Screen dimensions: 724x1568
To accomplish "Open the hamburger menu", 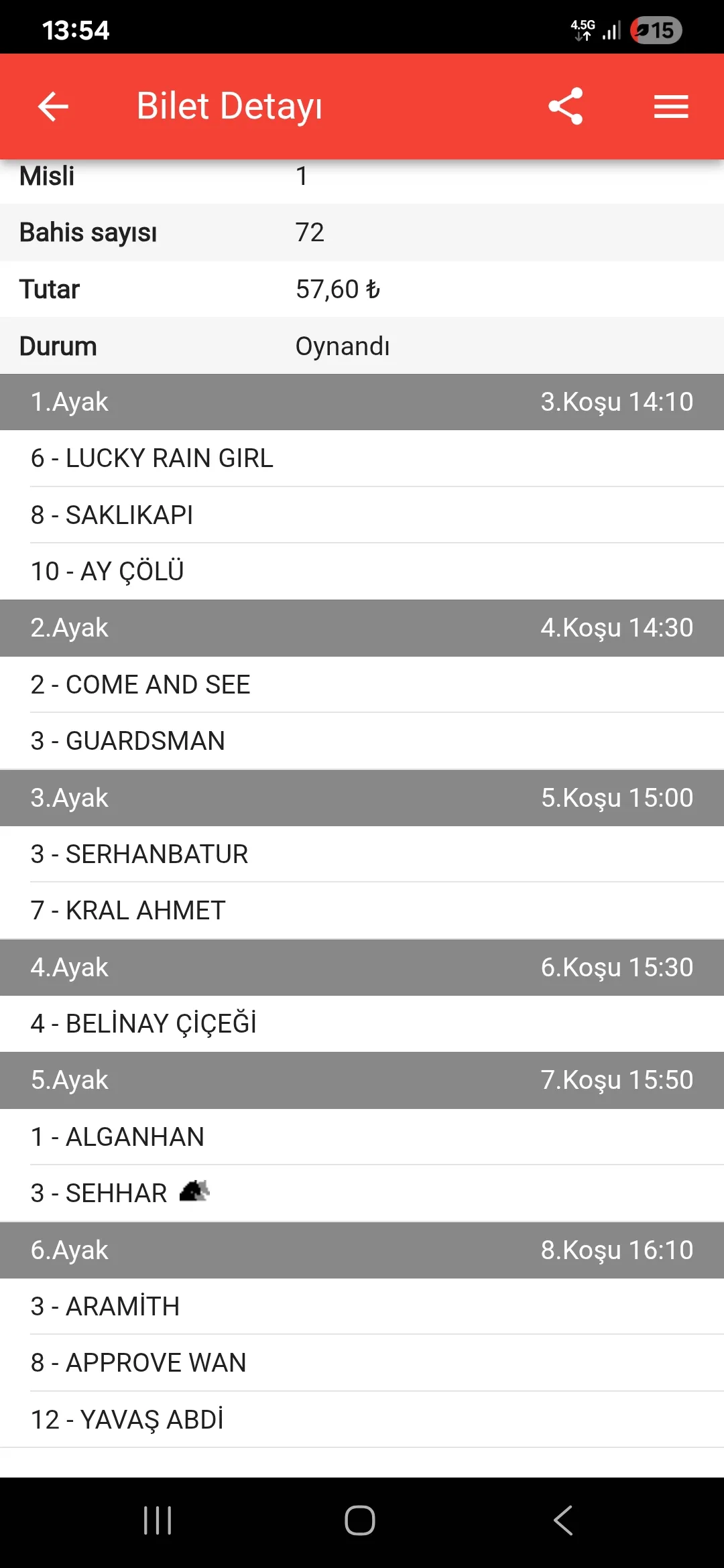I will pos(671,107).
